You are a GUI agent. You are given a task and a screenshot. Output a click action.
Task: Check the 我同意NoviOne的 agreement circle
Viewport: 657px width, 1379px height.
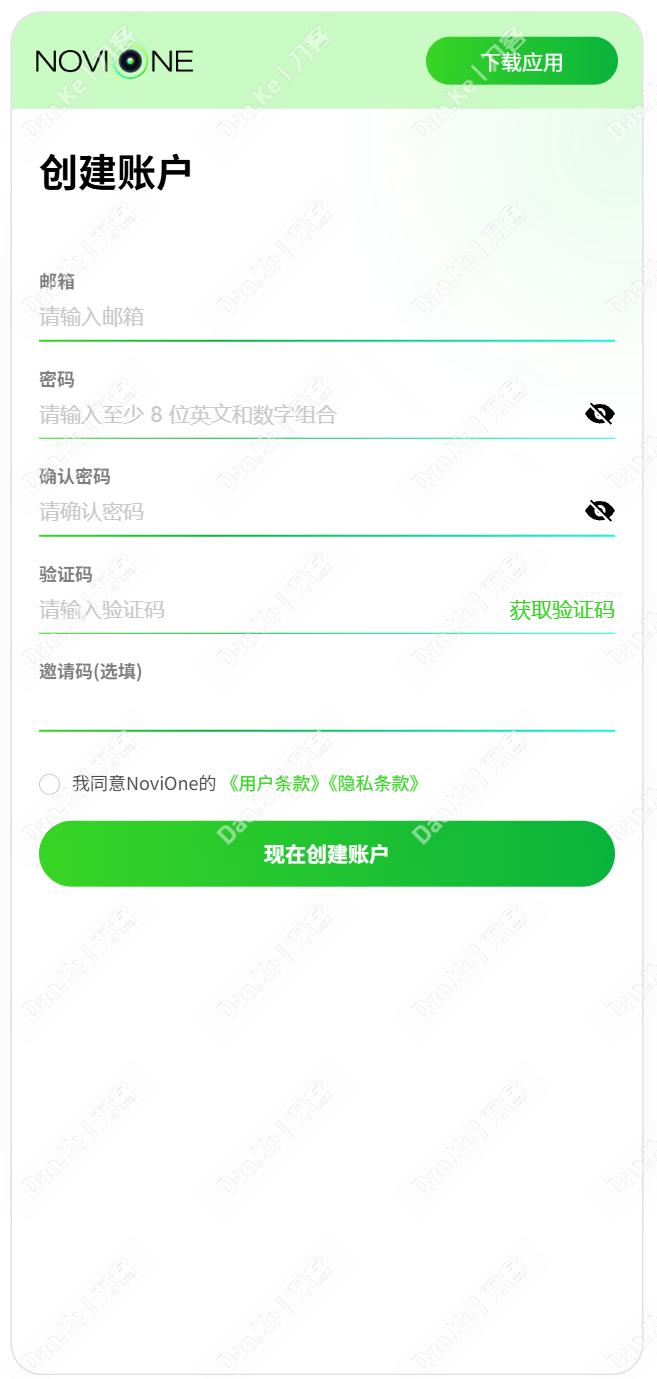50,784
